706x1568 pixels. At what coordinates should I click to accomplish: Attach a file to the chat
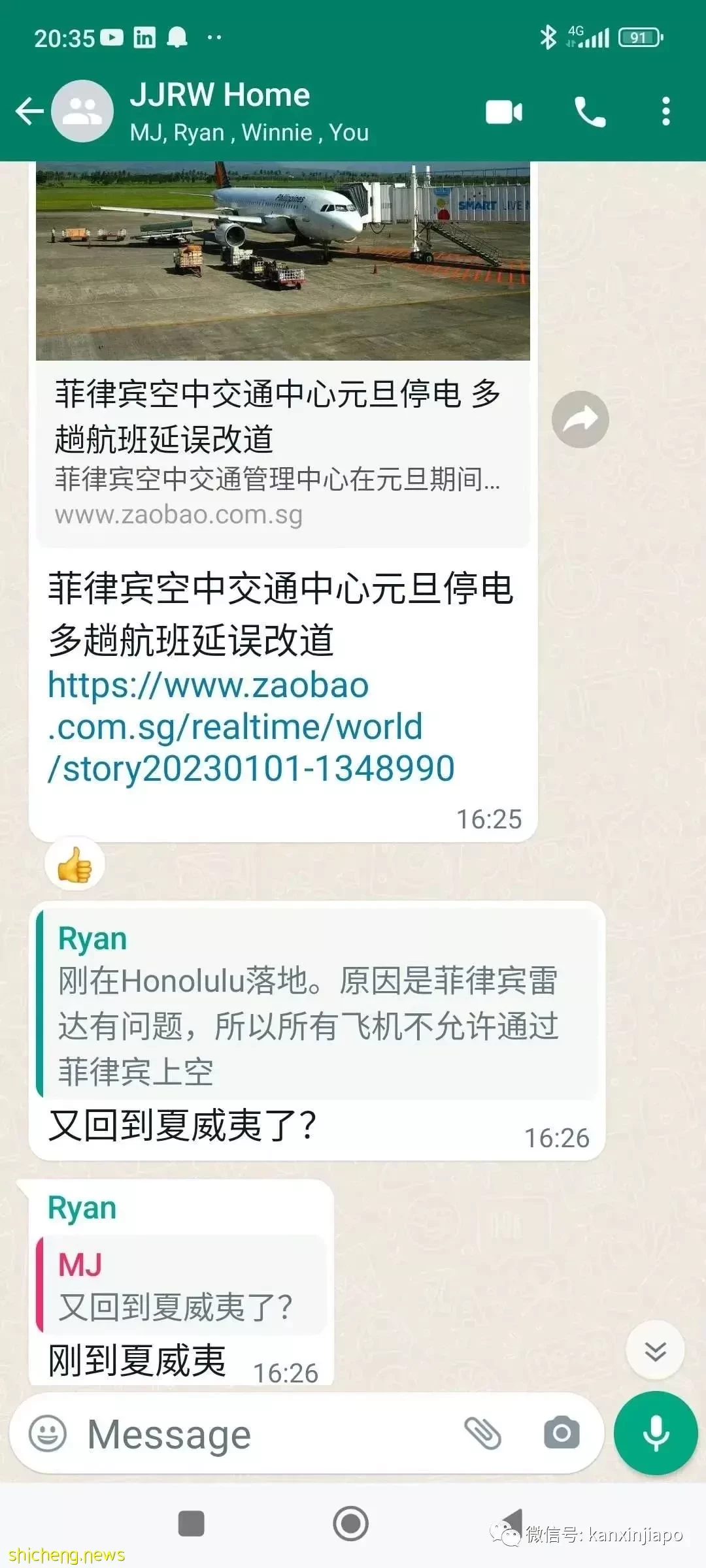483,1433
